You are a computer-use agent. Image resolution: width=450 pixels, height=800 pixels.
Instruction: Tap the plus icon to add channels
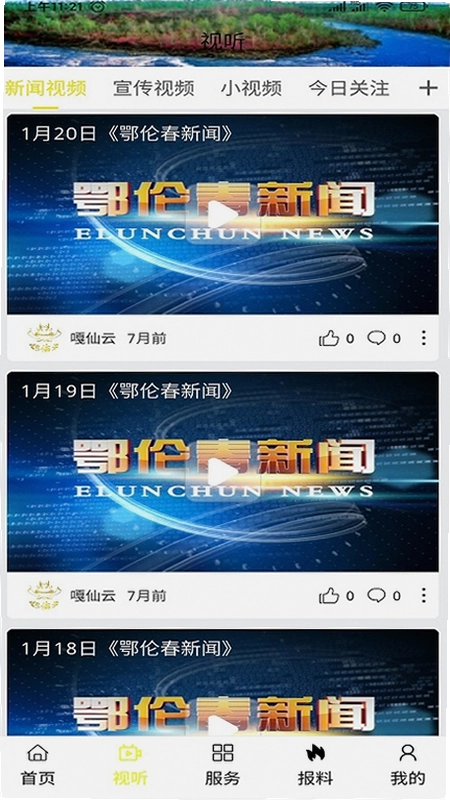point(428,88)
